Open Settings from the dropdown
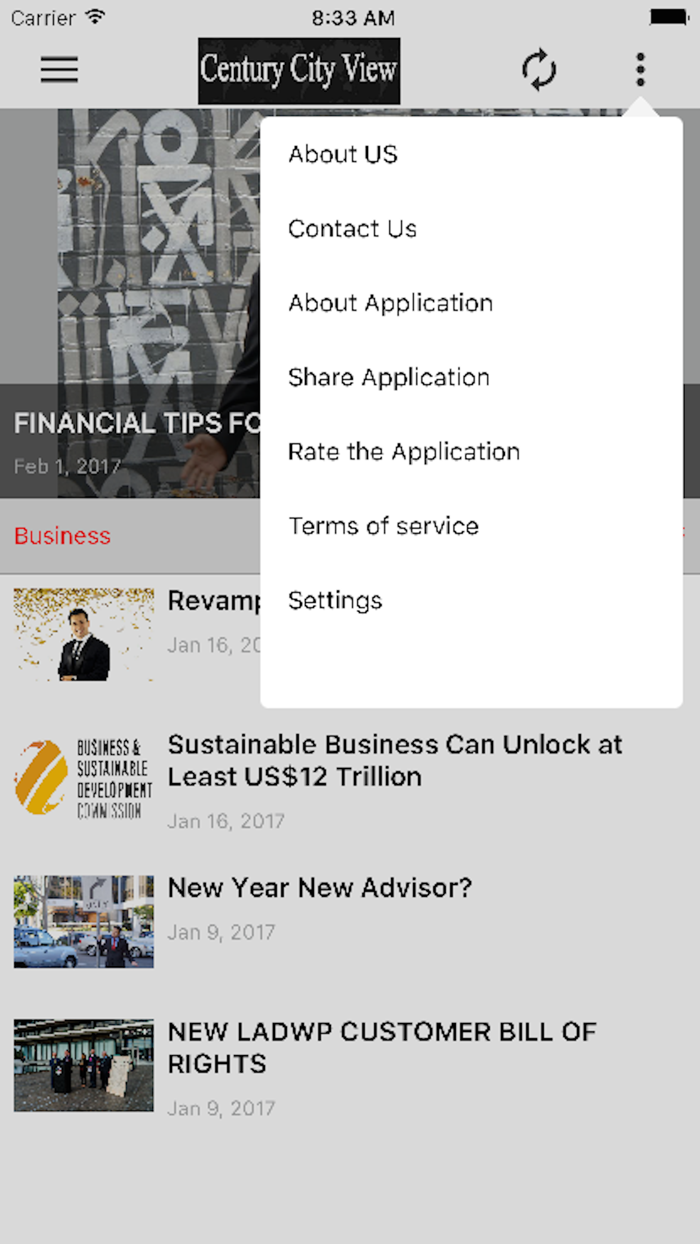 (335, 600)
